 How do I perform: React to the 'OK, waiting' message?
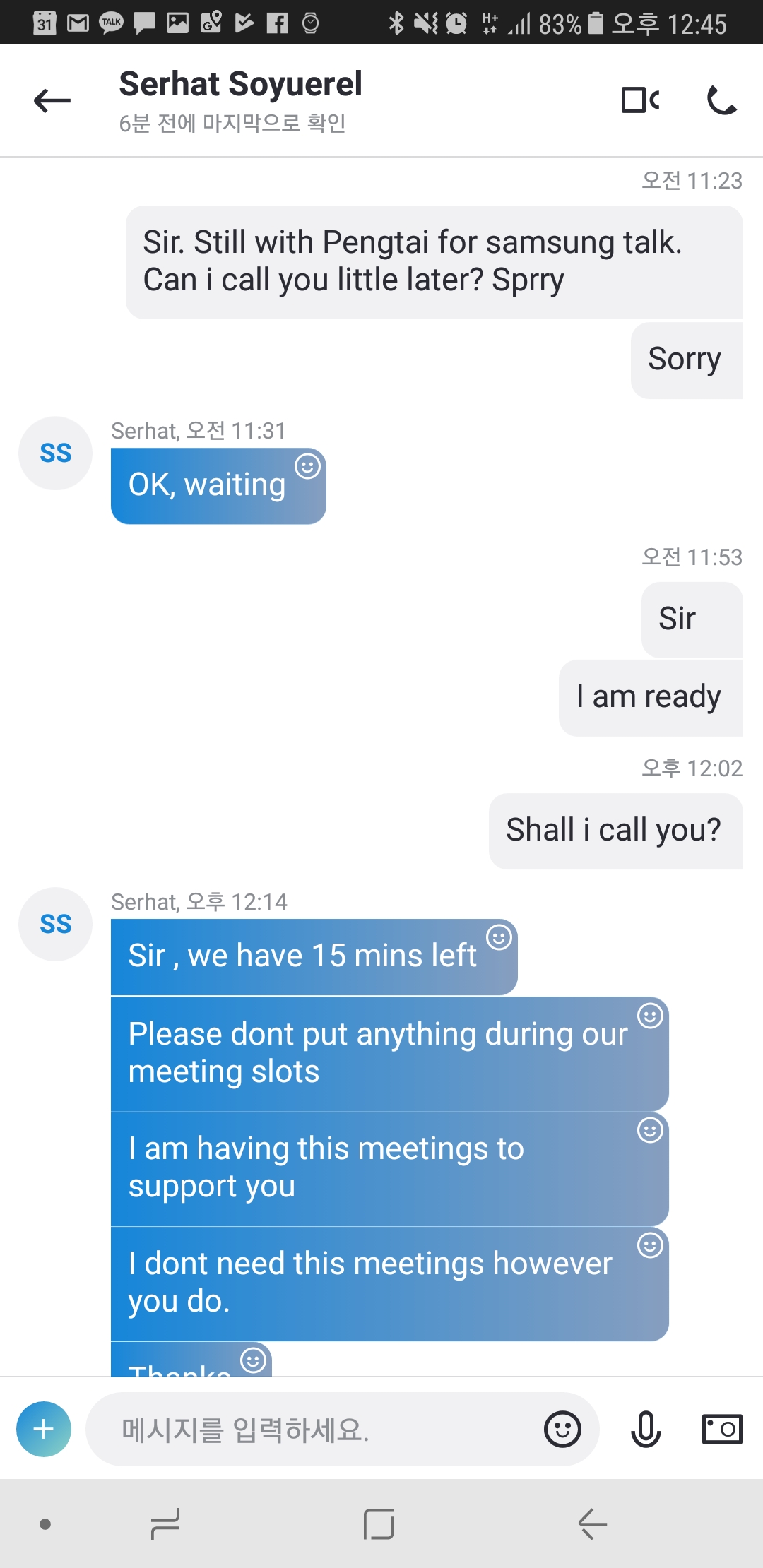(307, 466)
